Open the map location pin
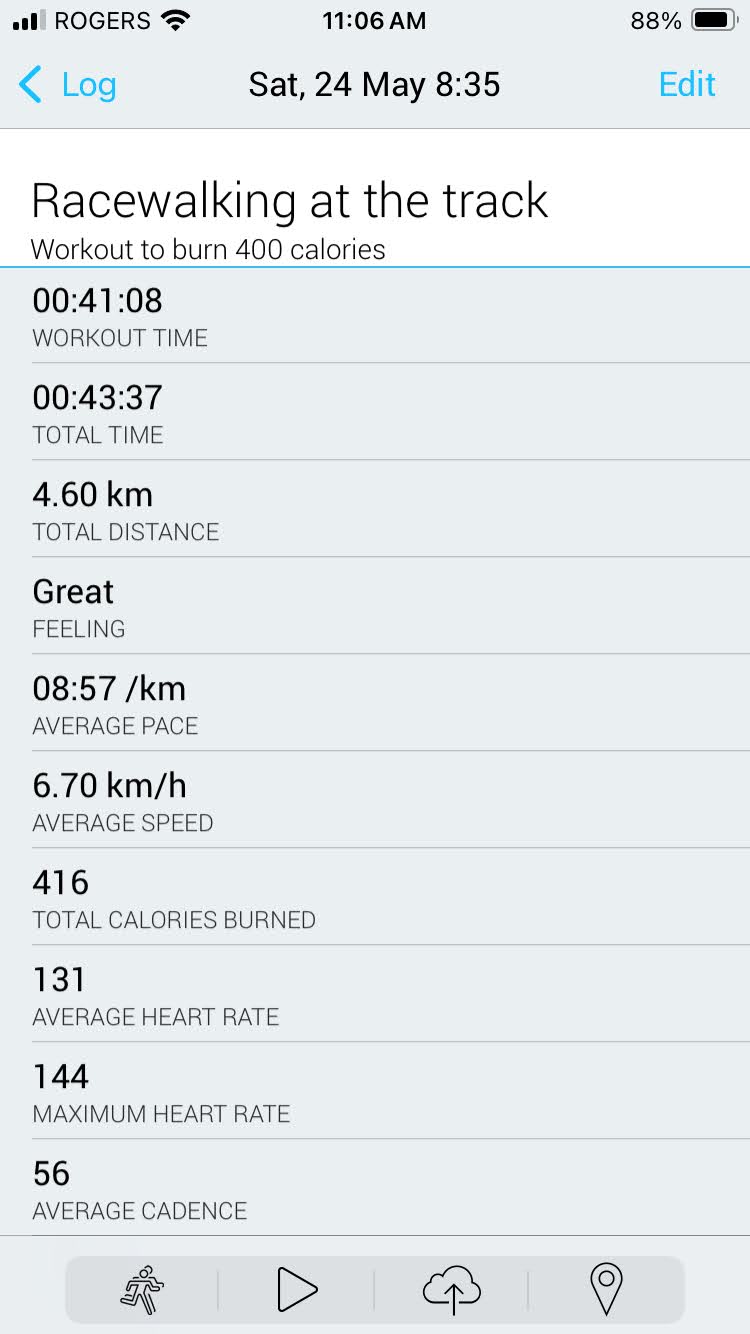This screenshot has width=750, height=1334. point(606,1289)
